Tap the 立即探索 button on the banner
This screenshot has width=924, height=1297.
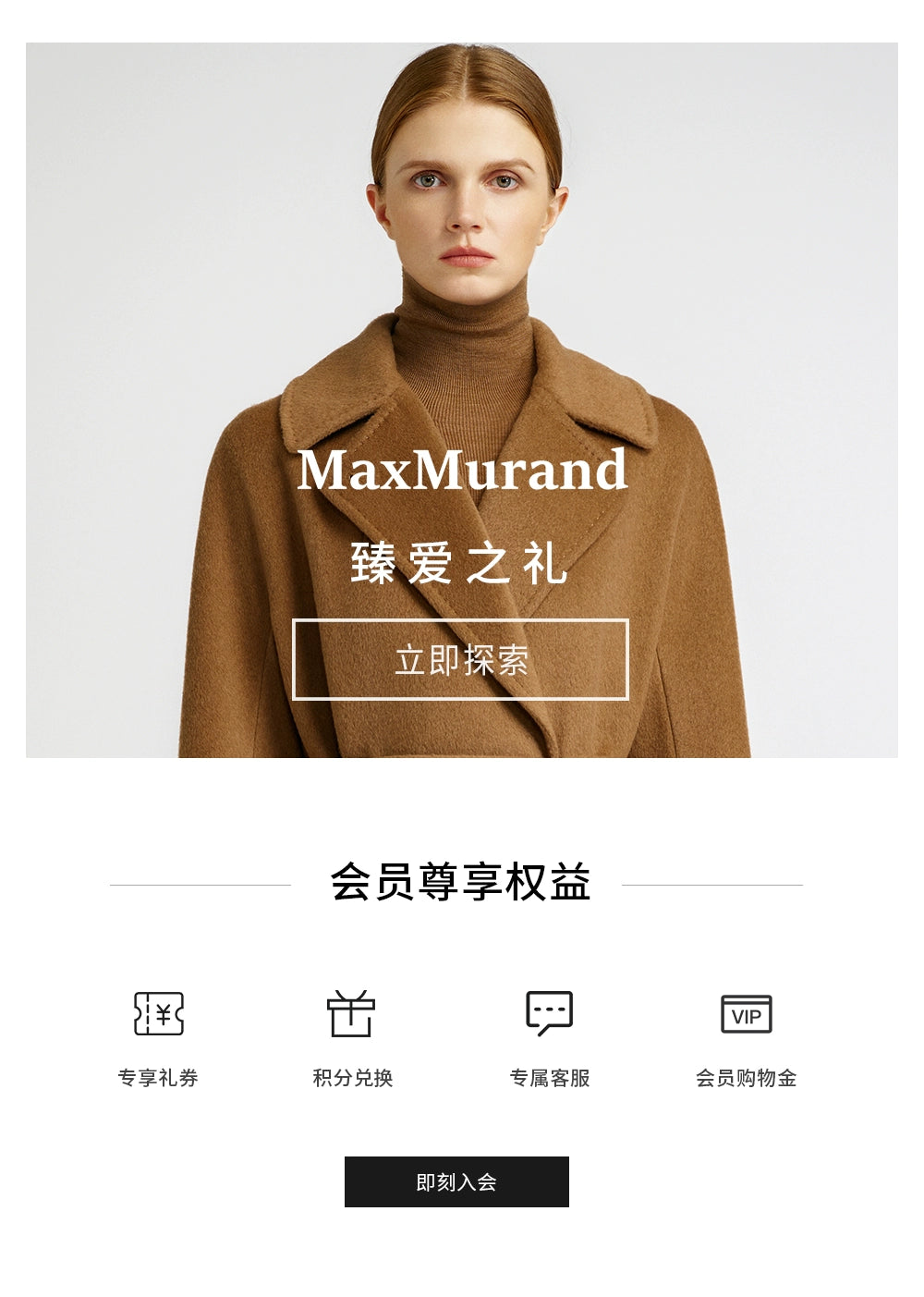[x=460, y=659]
